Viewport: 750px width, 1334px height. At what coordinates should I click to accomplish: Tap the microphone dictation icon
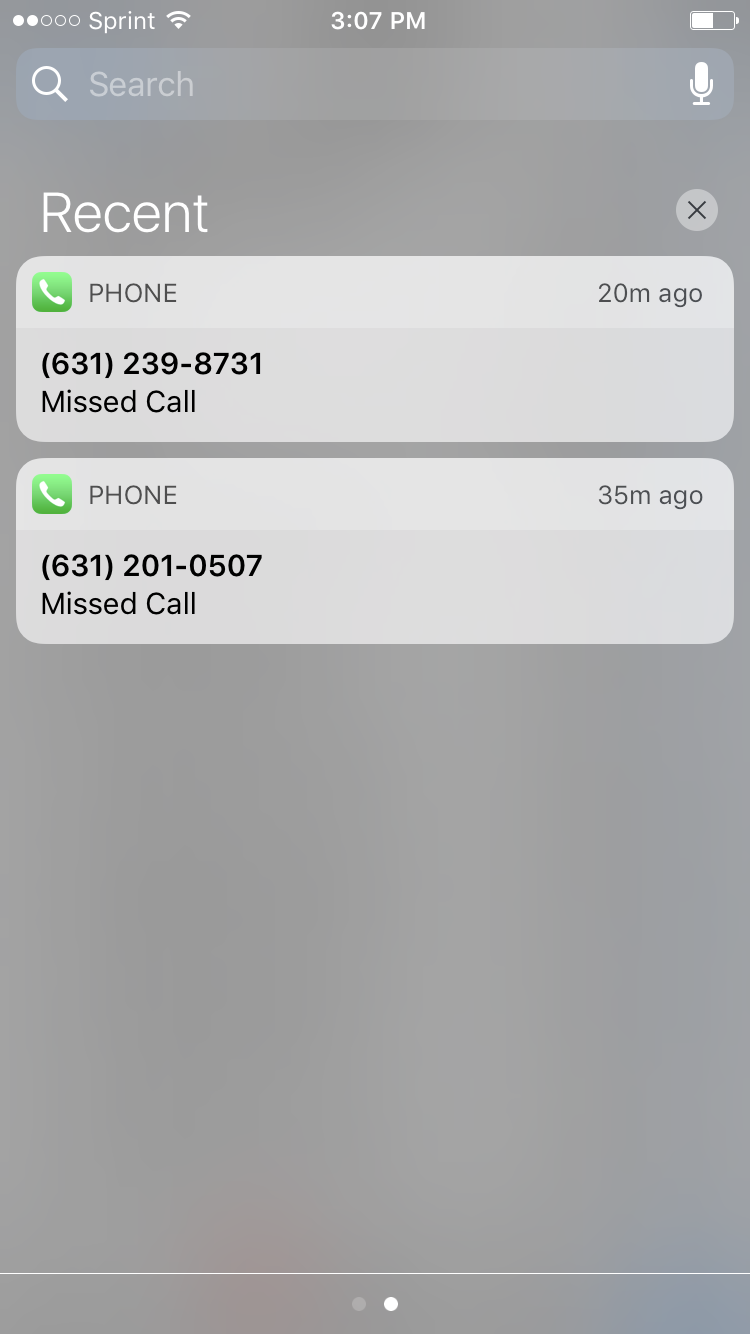click(x=702, y=84)
